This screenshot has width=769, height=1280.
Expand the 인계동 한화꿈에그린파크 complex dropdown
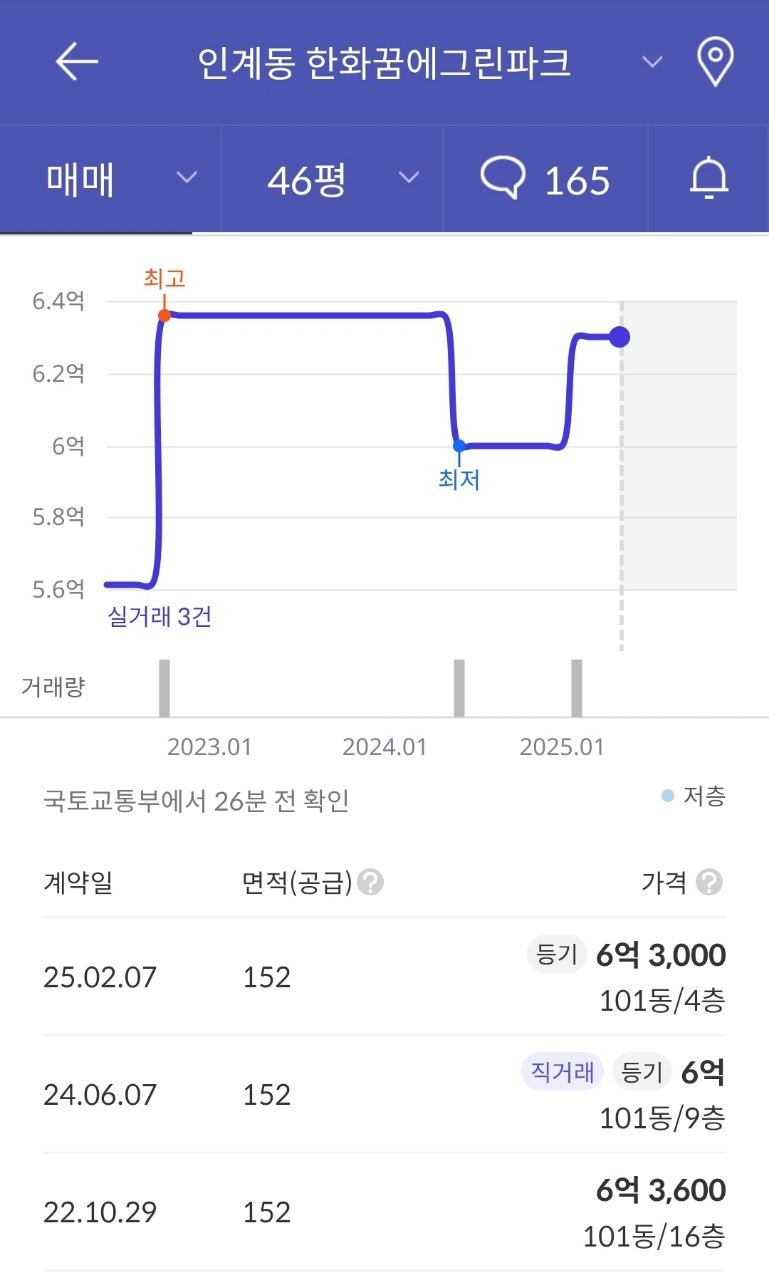point(652,62)
